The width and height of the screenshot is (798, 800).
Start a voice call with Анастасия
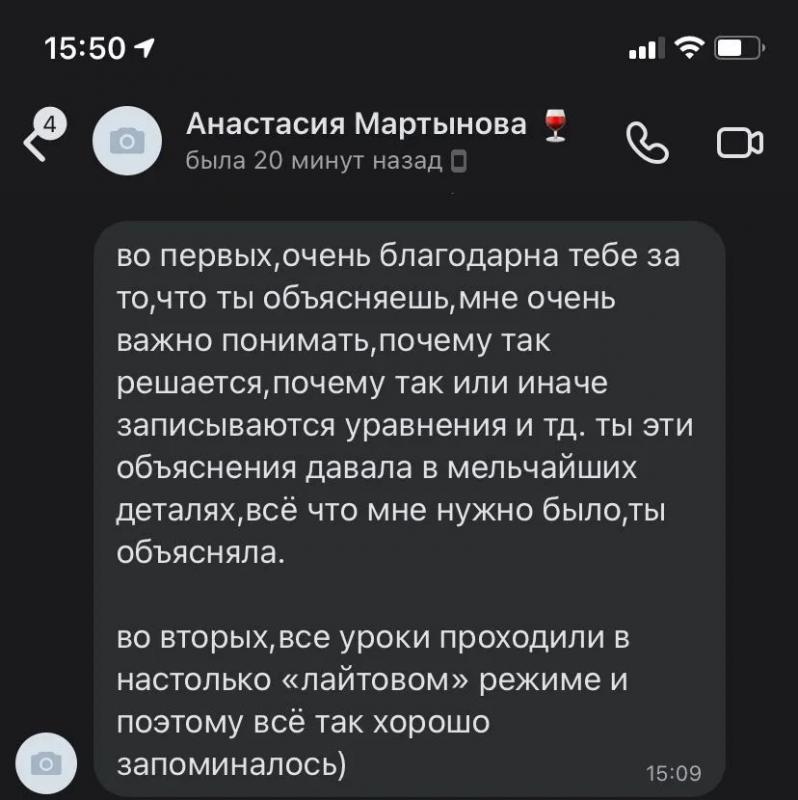pos(647,142)
